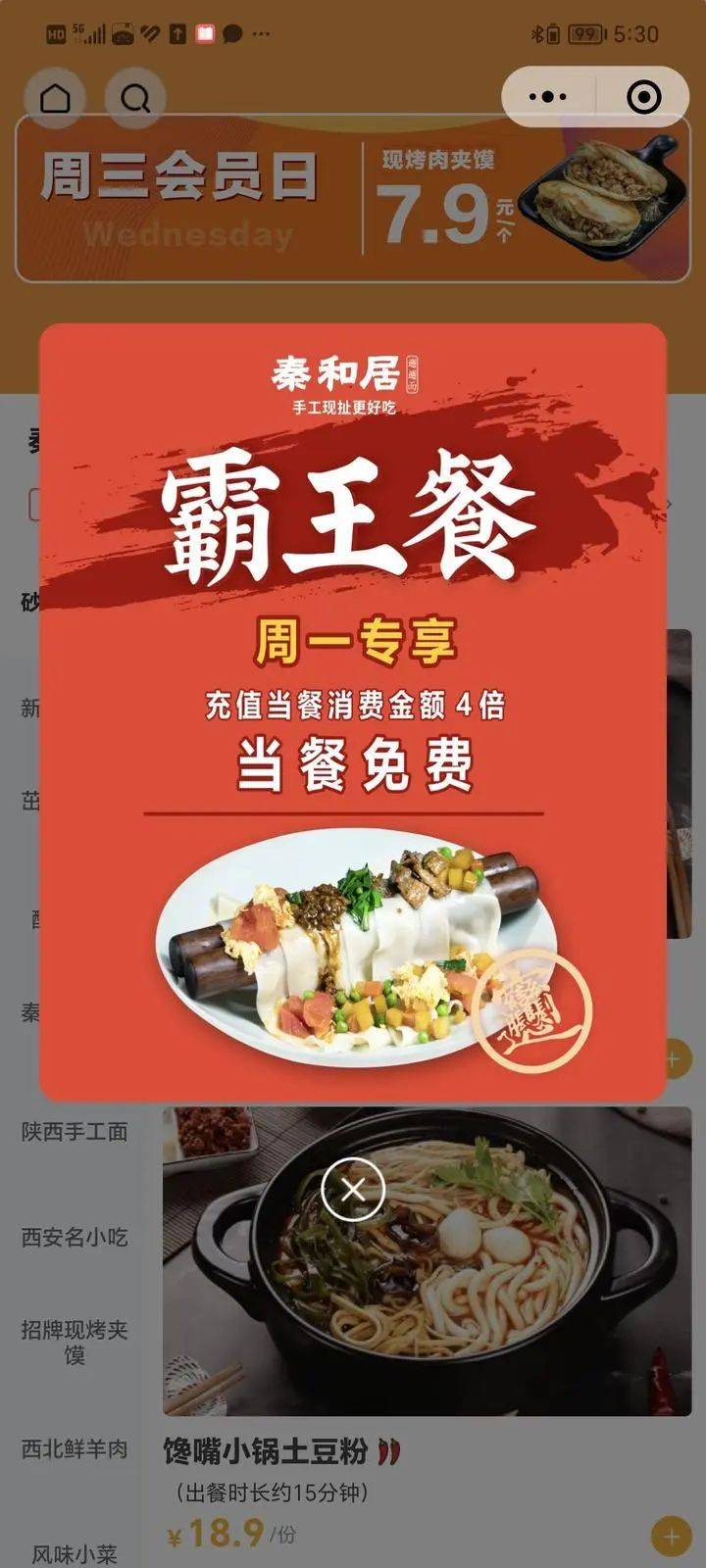
Task: Open the mini program more options menu
Action: tap(547, 97)
